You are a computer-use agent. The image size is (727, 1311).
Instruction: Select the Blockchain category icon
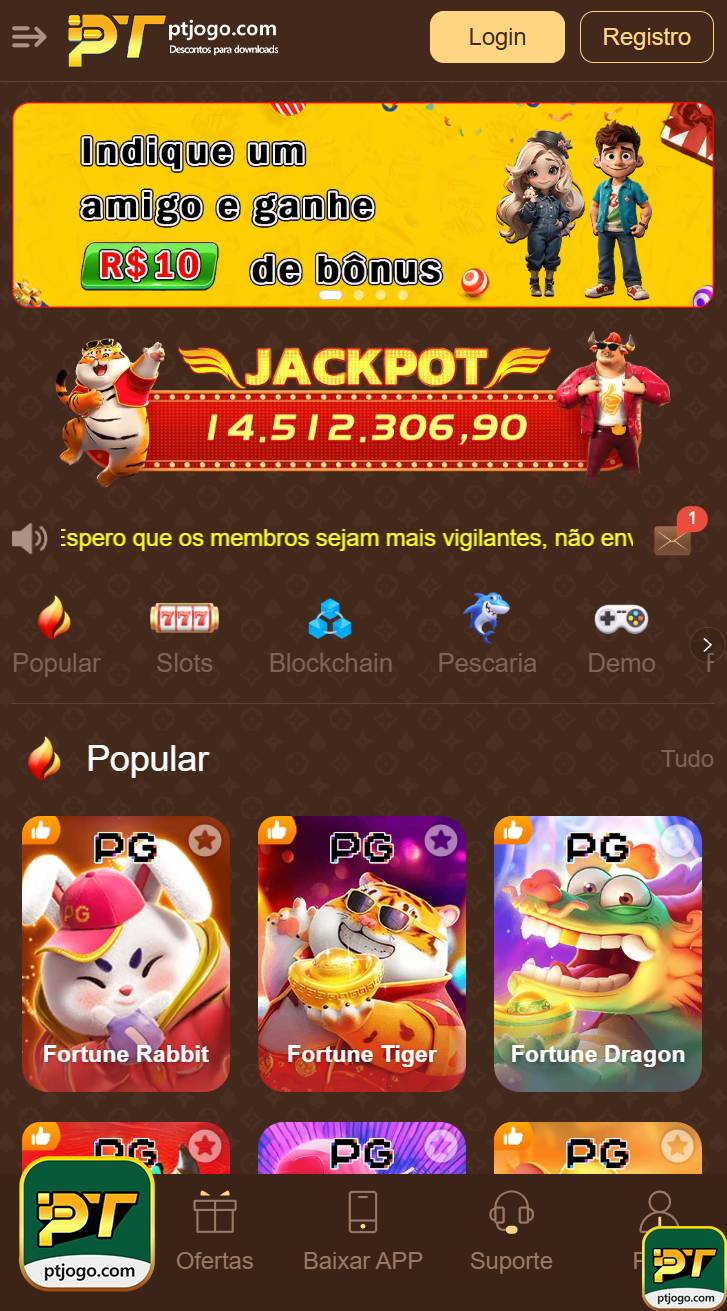pos(330,618)
